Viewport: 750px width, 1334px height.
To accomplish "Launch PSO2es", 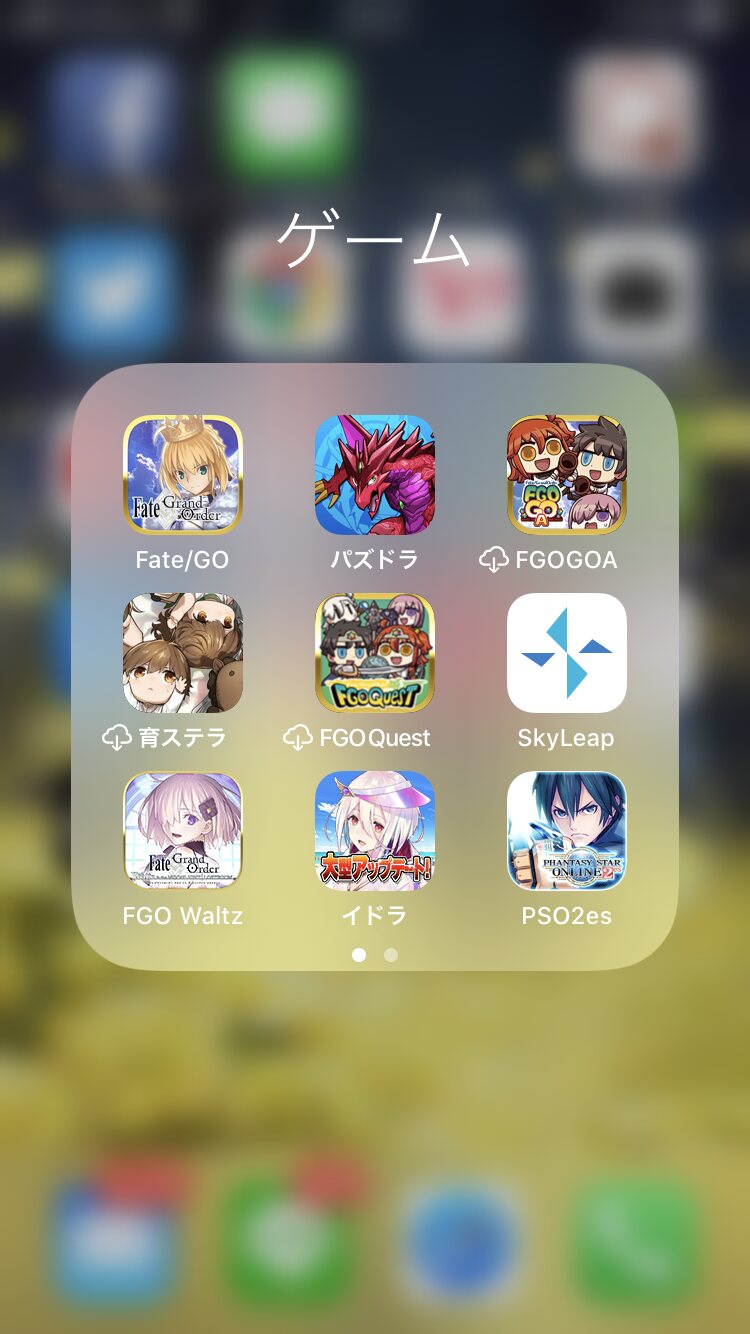I will click(x=567, y=831).
